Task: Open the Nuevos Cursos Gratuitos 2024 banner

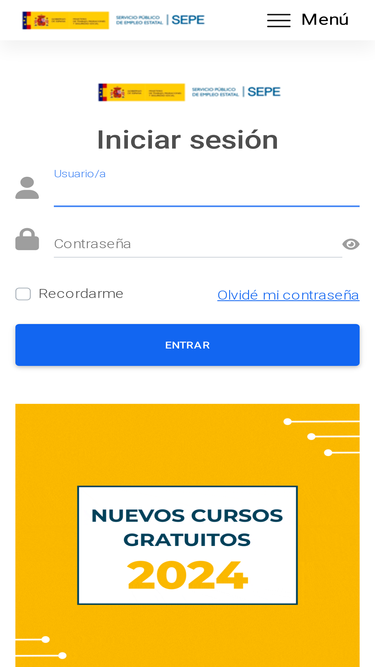Action: click(188, 535)
